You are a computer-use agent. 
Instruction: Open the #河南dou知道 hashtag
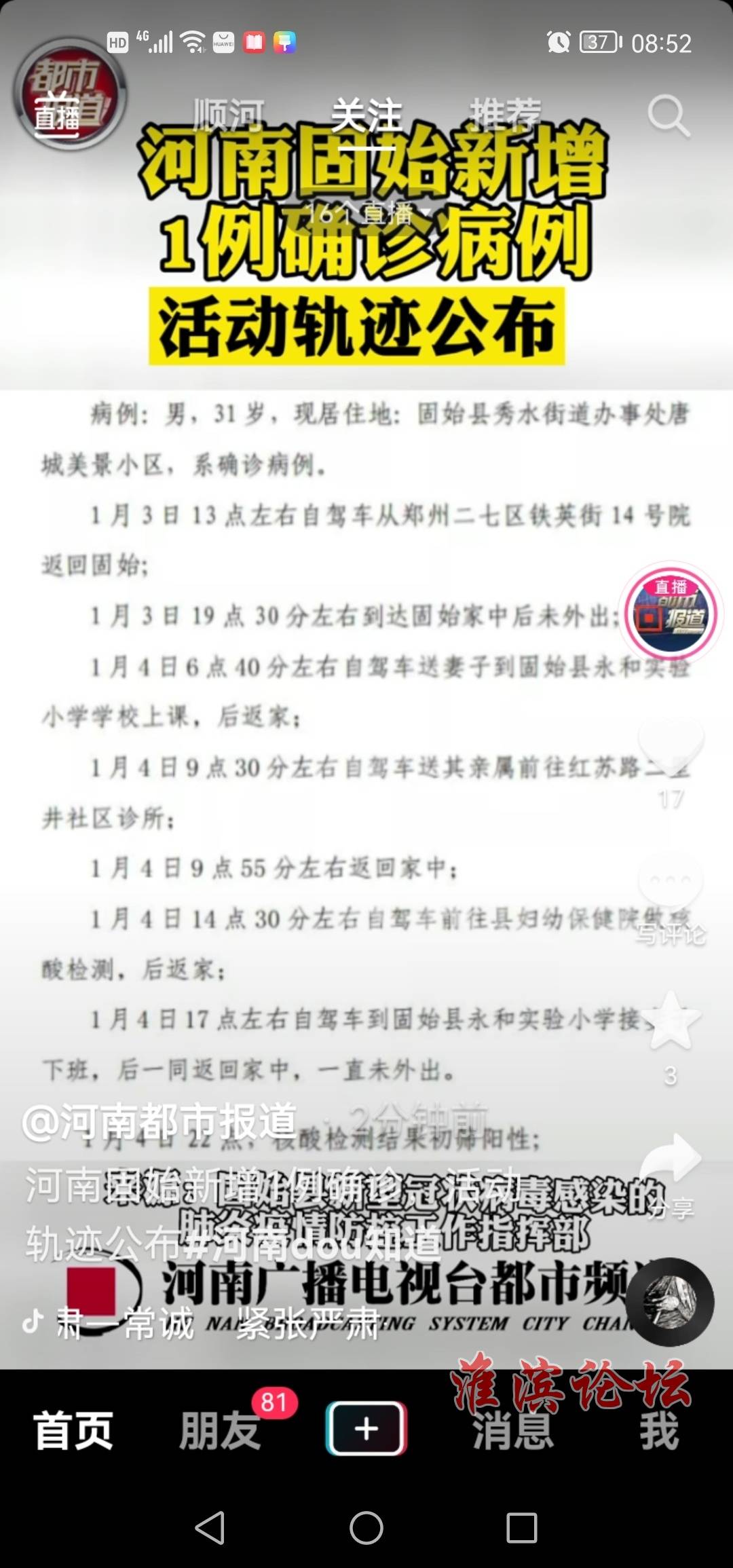312,1243
